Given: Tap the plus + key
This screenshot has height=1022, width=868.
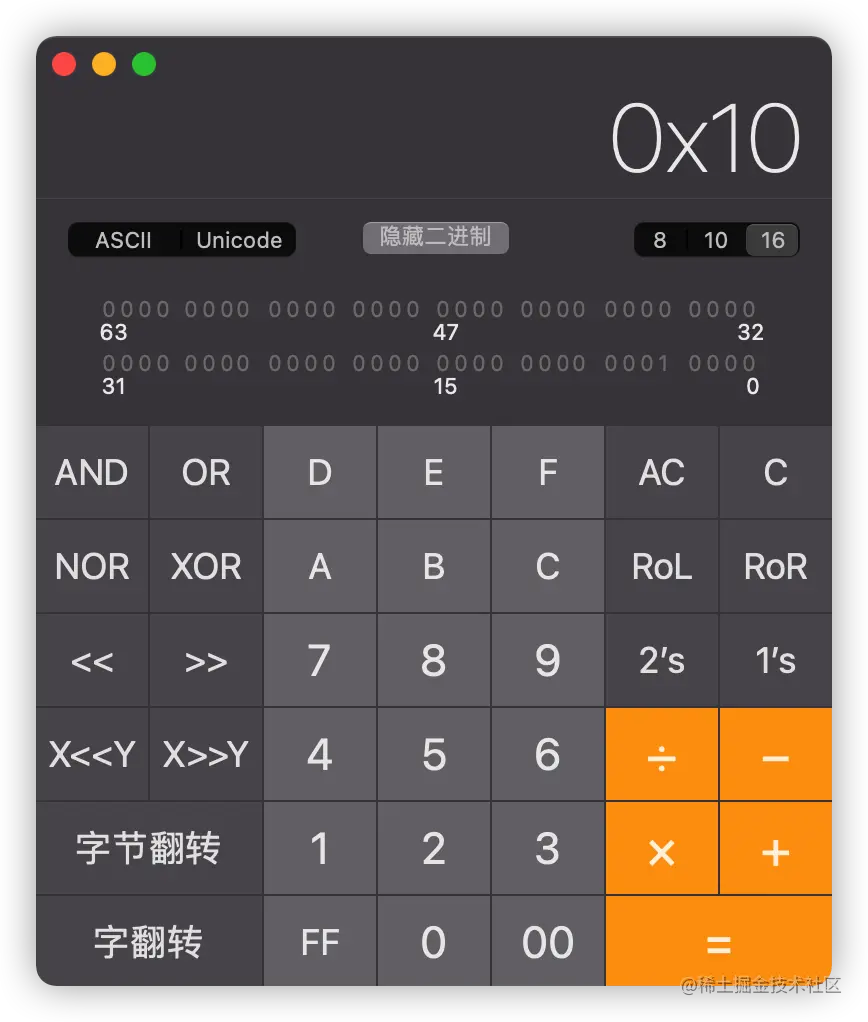Looking at the screenshot, I should (x=775, y=848).
